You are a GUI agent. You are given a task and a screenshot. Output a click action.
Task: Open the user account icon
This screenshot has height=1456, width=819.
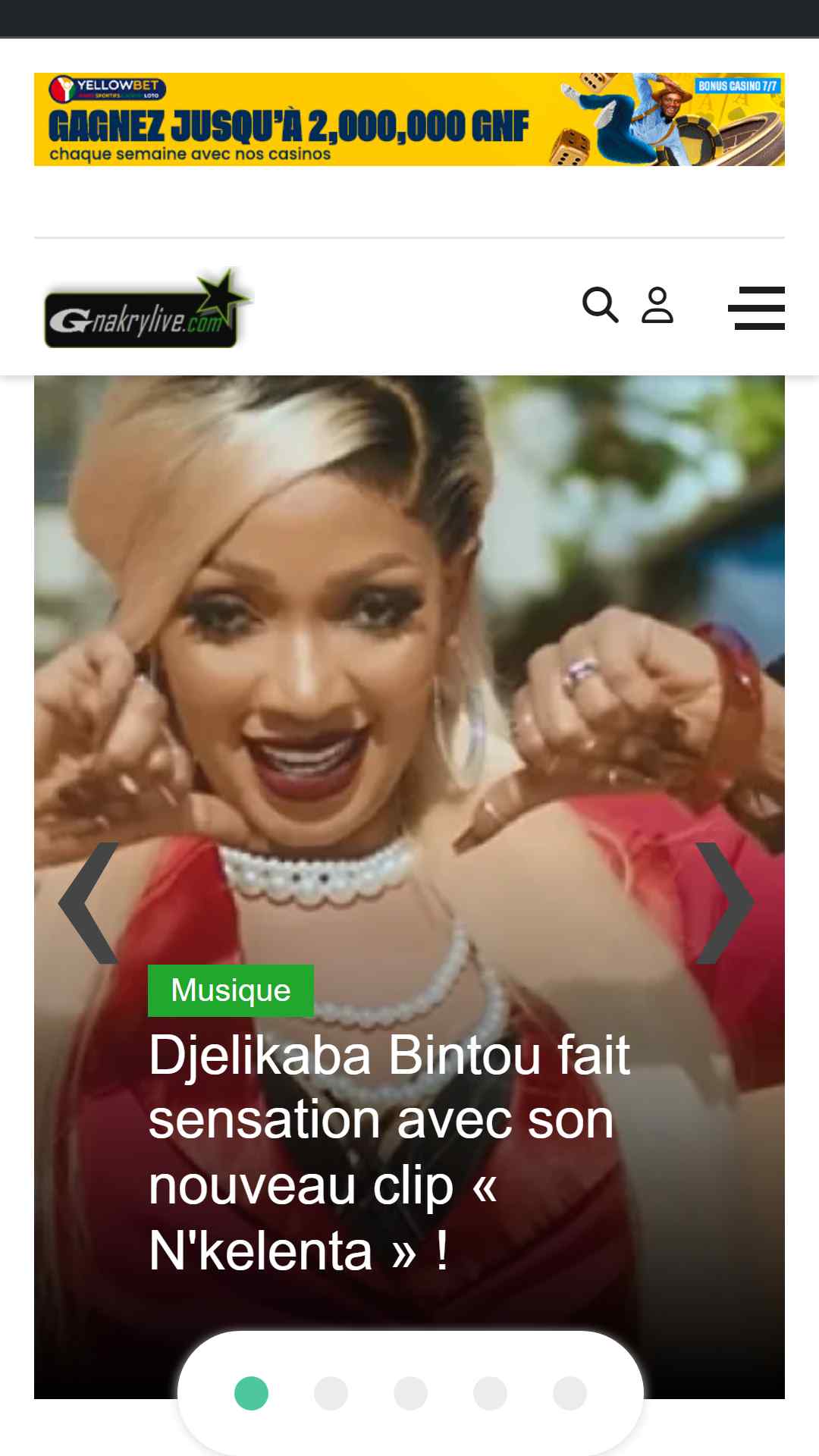[x=657, y=305]
